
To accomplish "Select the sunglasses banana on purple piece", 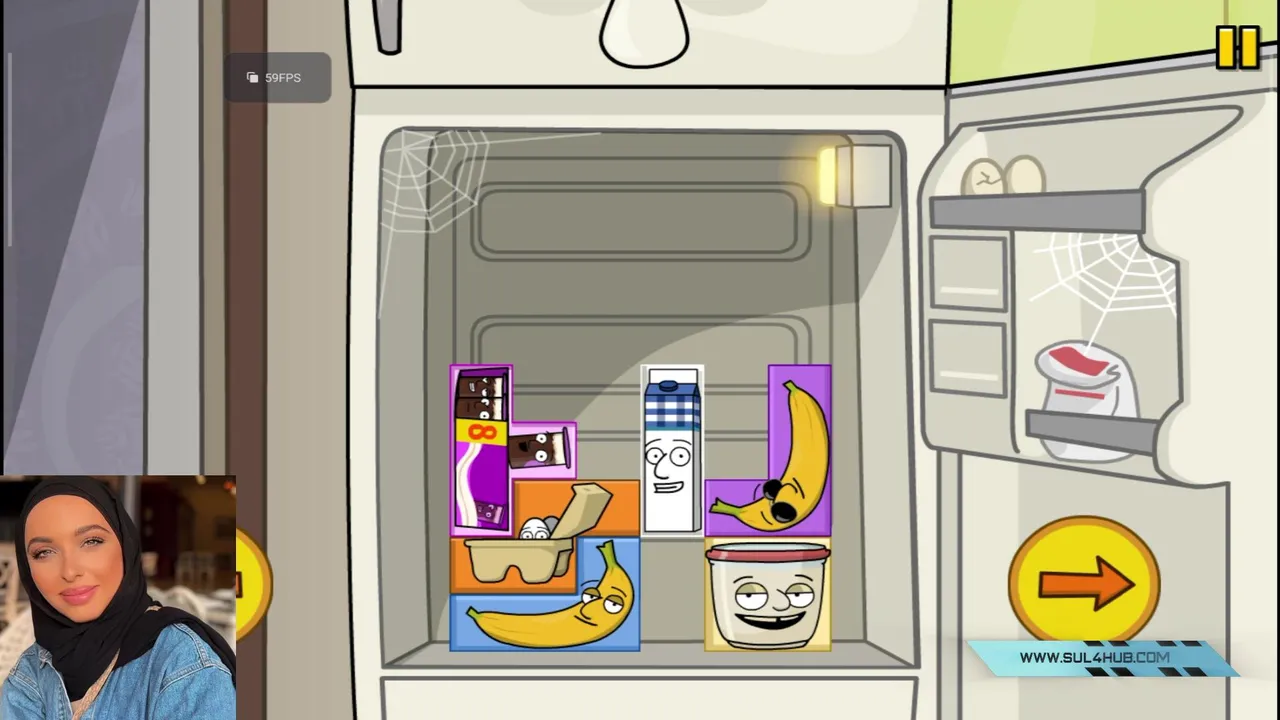I will coord(798,450).
